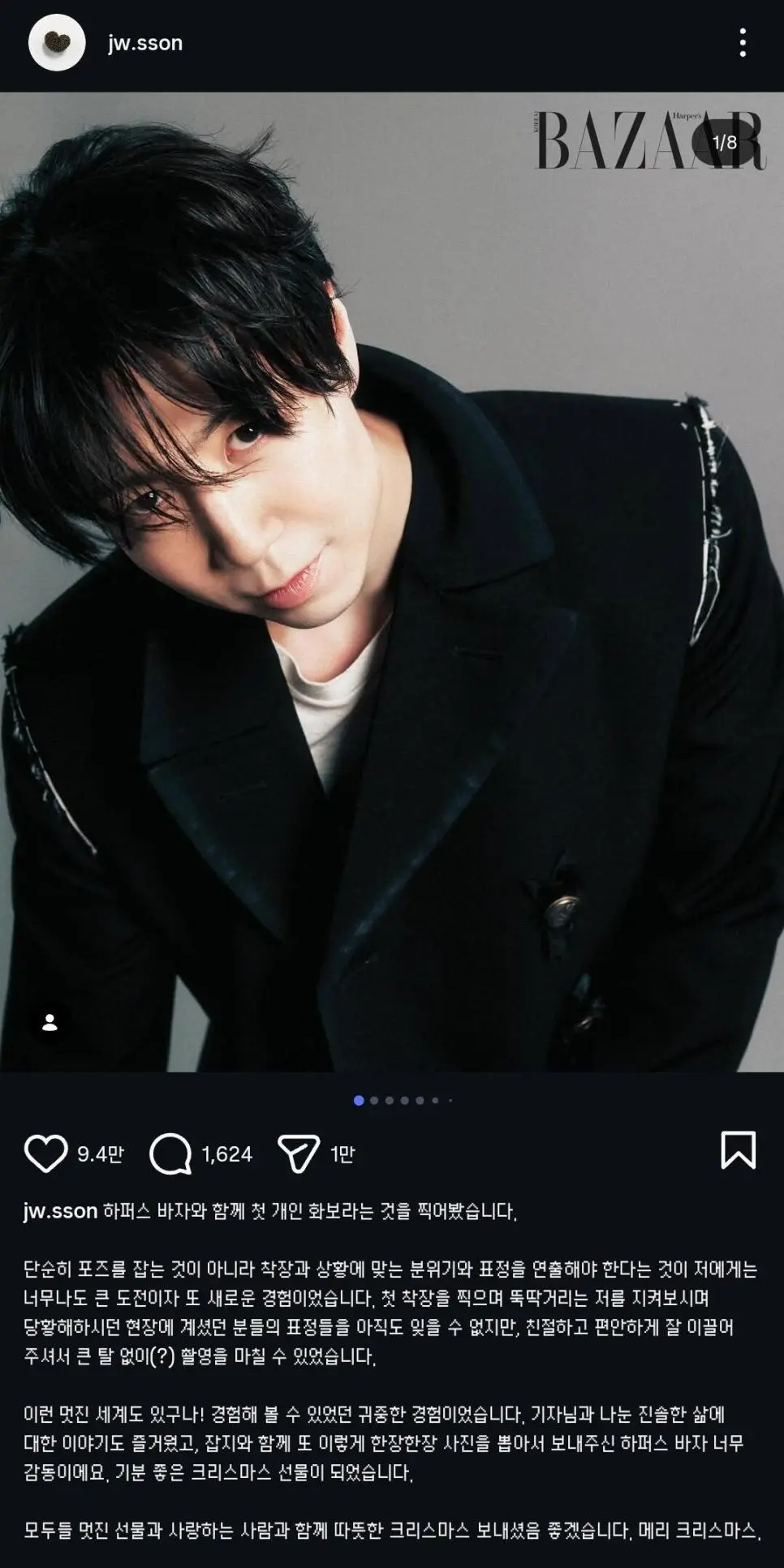Open jw.sson link in the caption

pyautogui.click(x=60, y=1211)
